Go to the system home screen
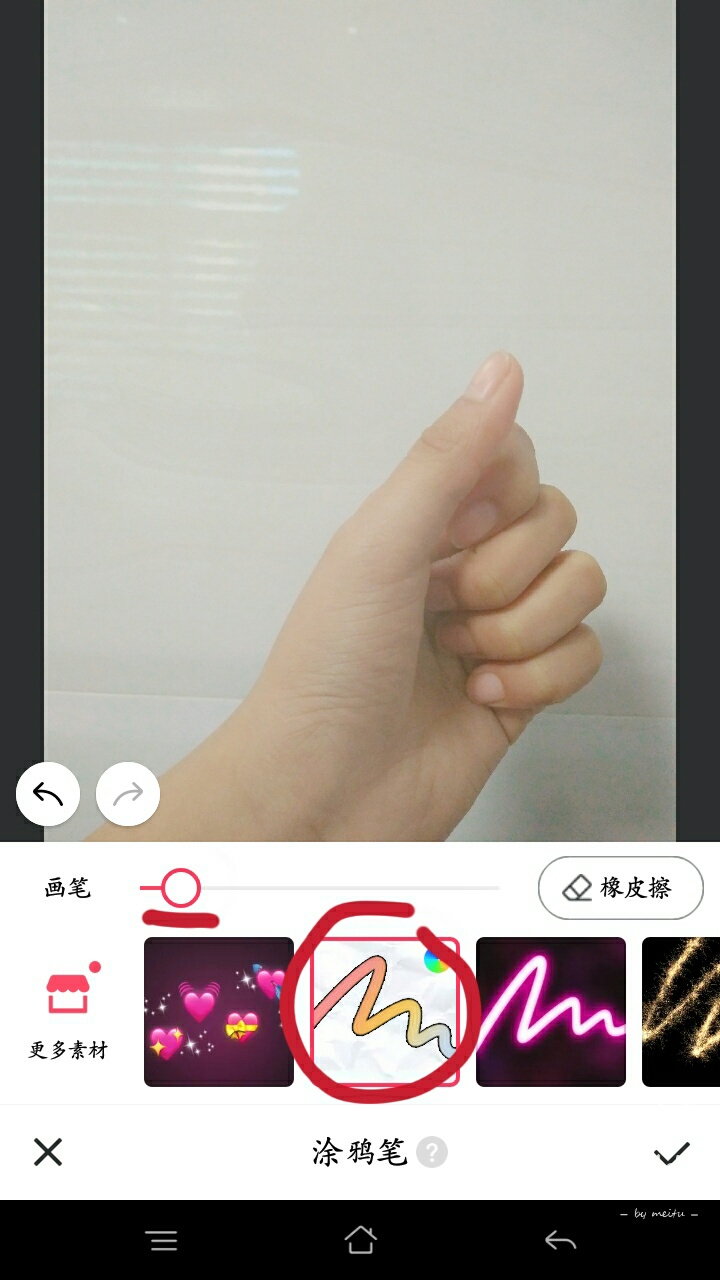The height and width of the screenshot is (1280, 720). coord(360,1241)
